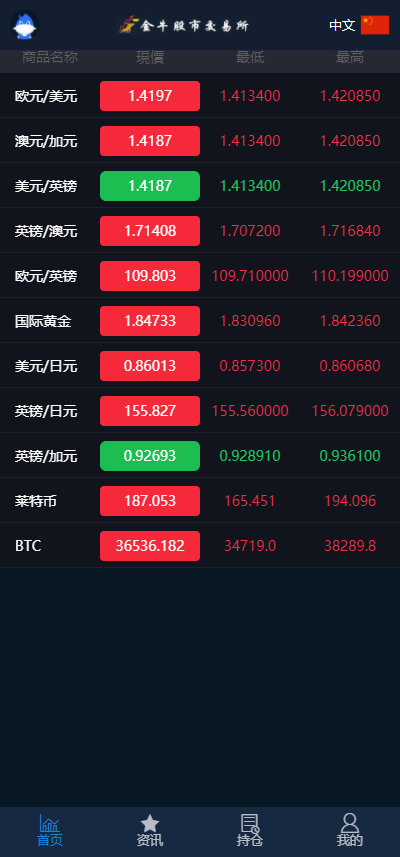
Task: Open the BTC row
Action: (200, 545)
